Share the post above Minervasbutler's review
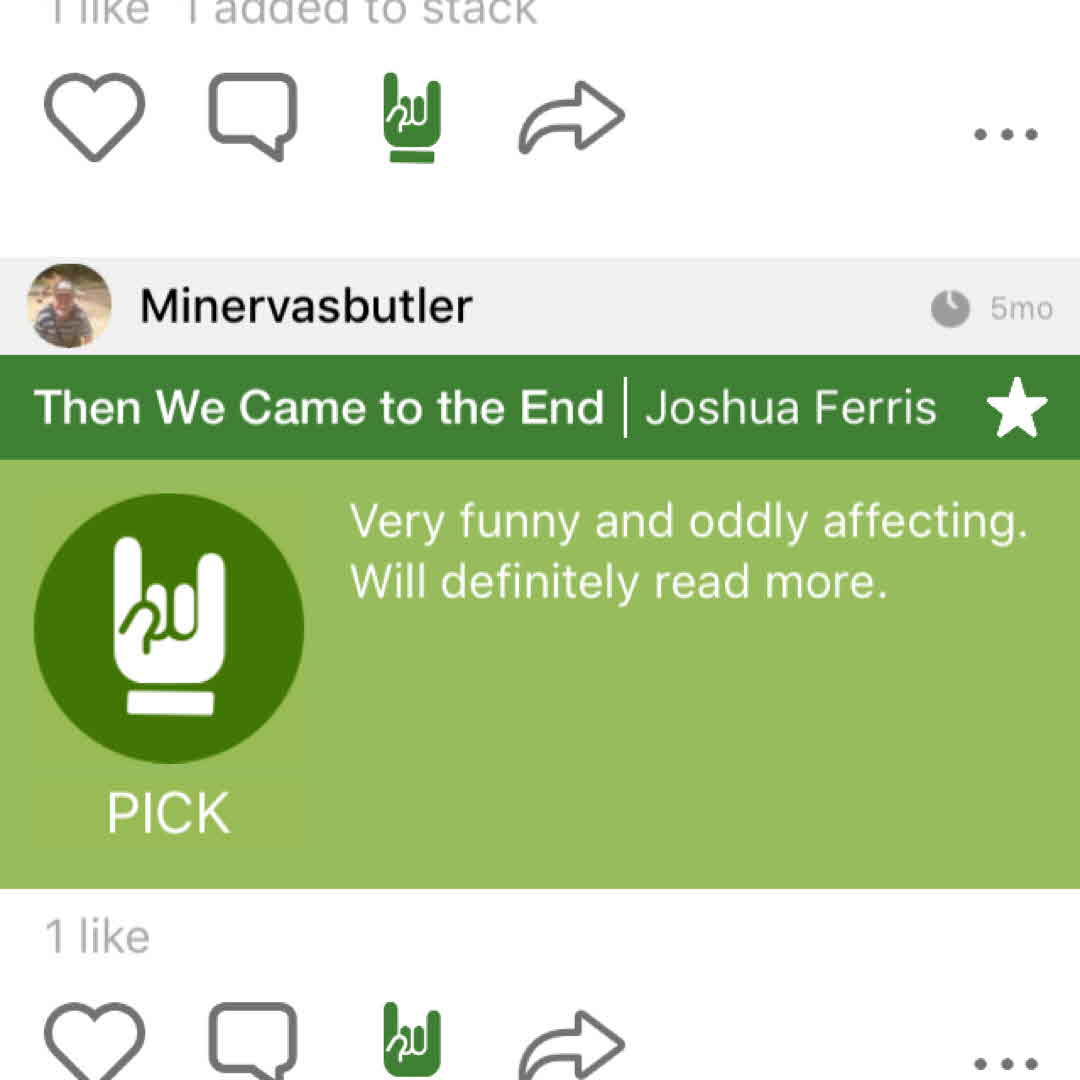 tap(571, 118)
